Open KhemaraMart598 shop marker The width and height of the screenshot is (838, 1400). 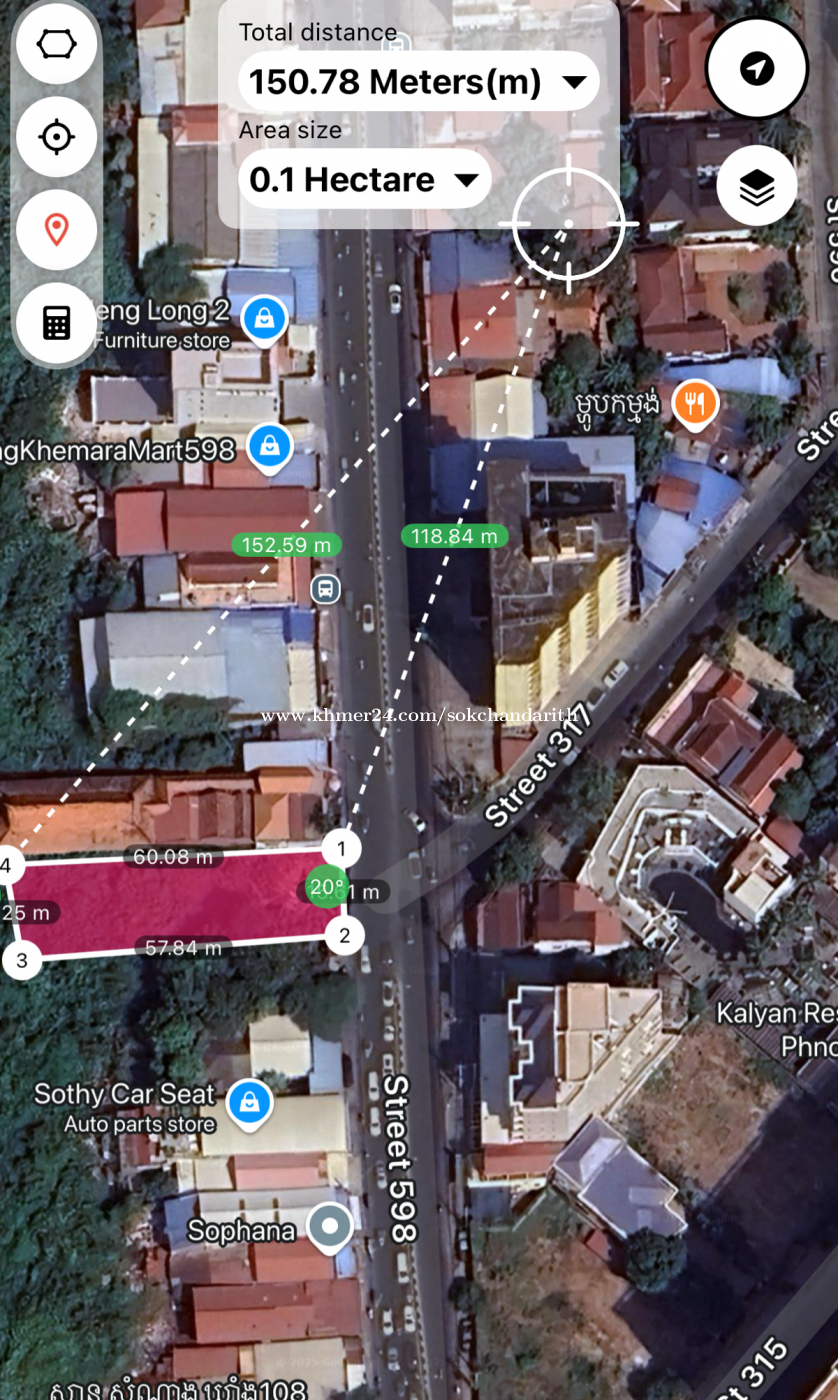269,447
